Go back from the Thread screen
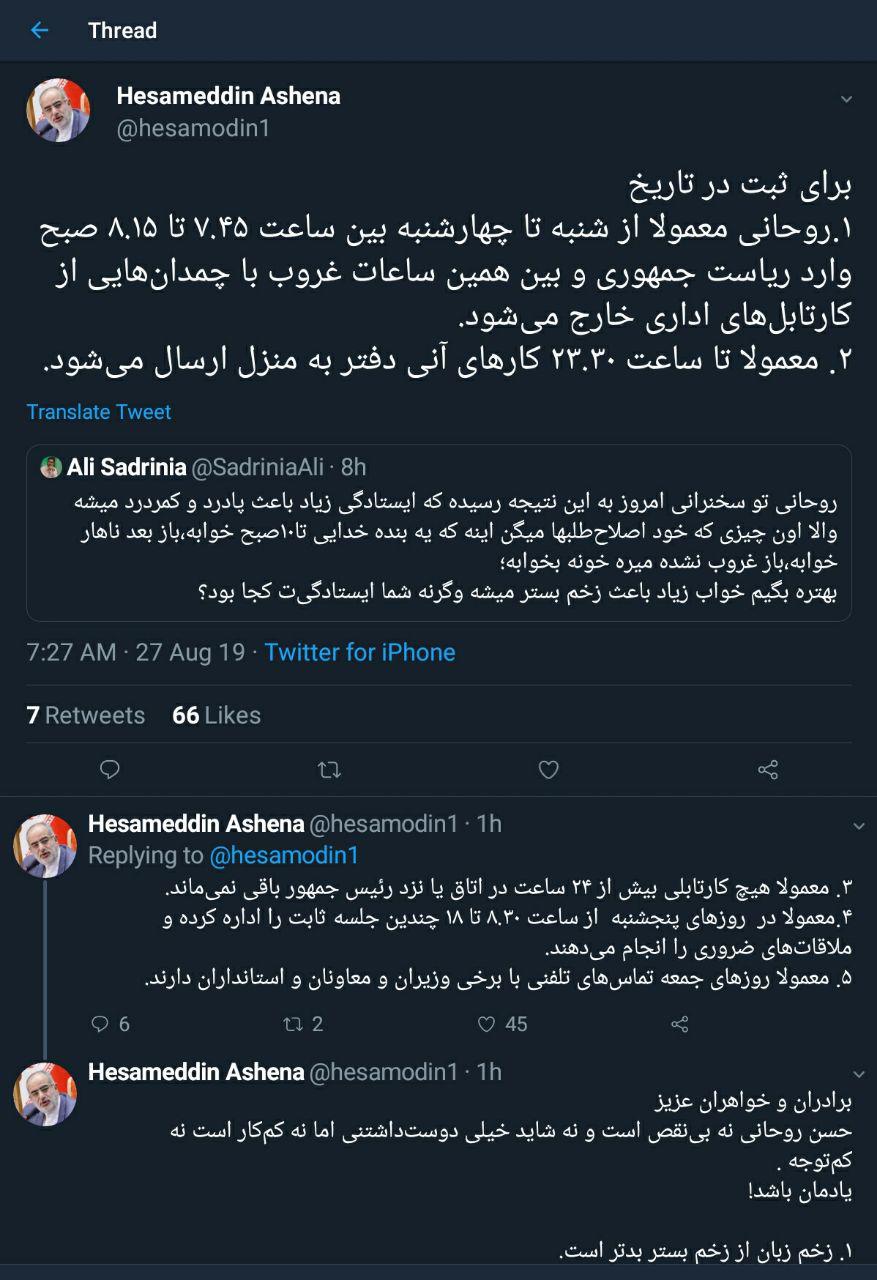The image size is (877, 1280). (x=39, y=31)
